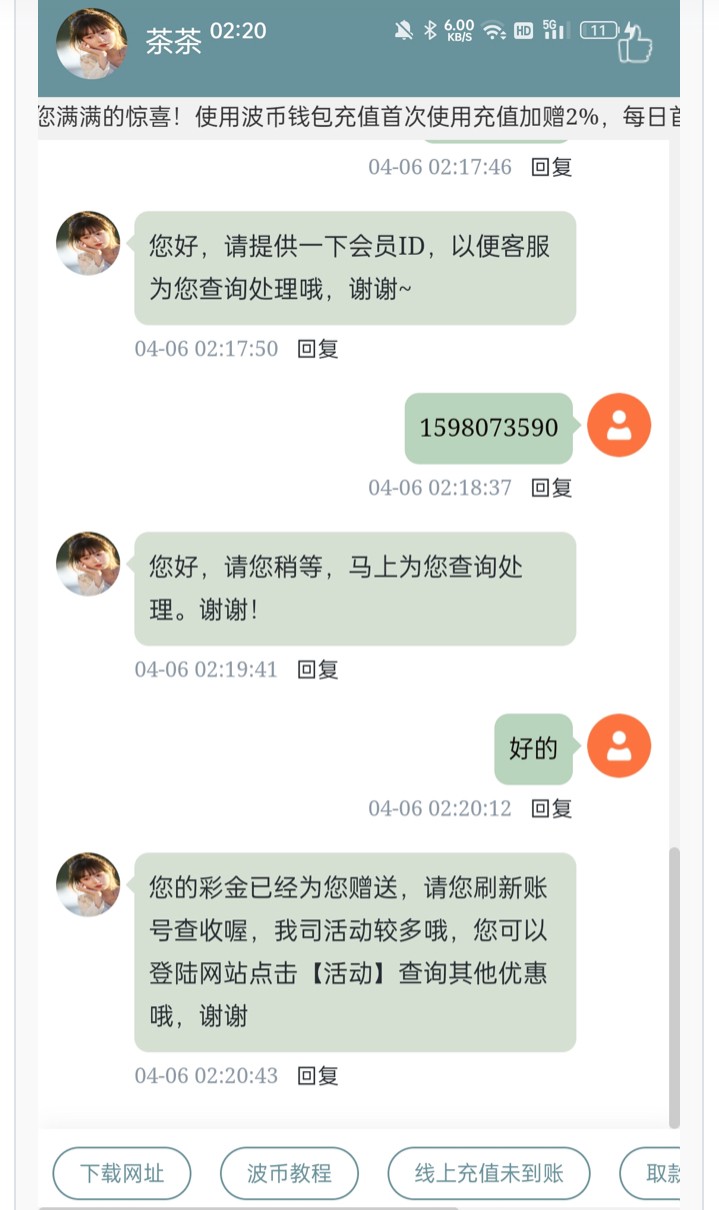
Task: Open the 波币教程 quick chip
Action: point(289,1173)
